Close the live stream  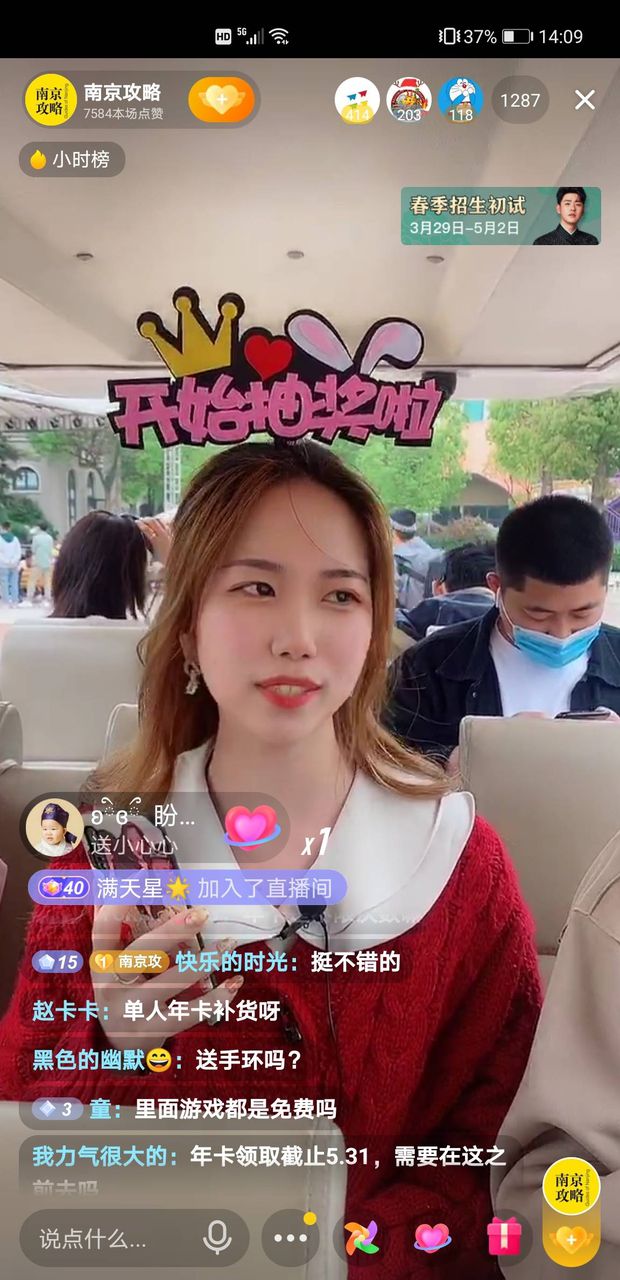coord(585,100)
